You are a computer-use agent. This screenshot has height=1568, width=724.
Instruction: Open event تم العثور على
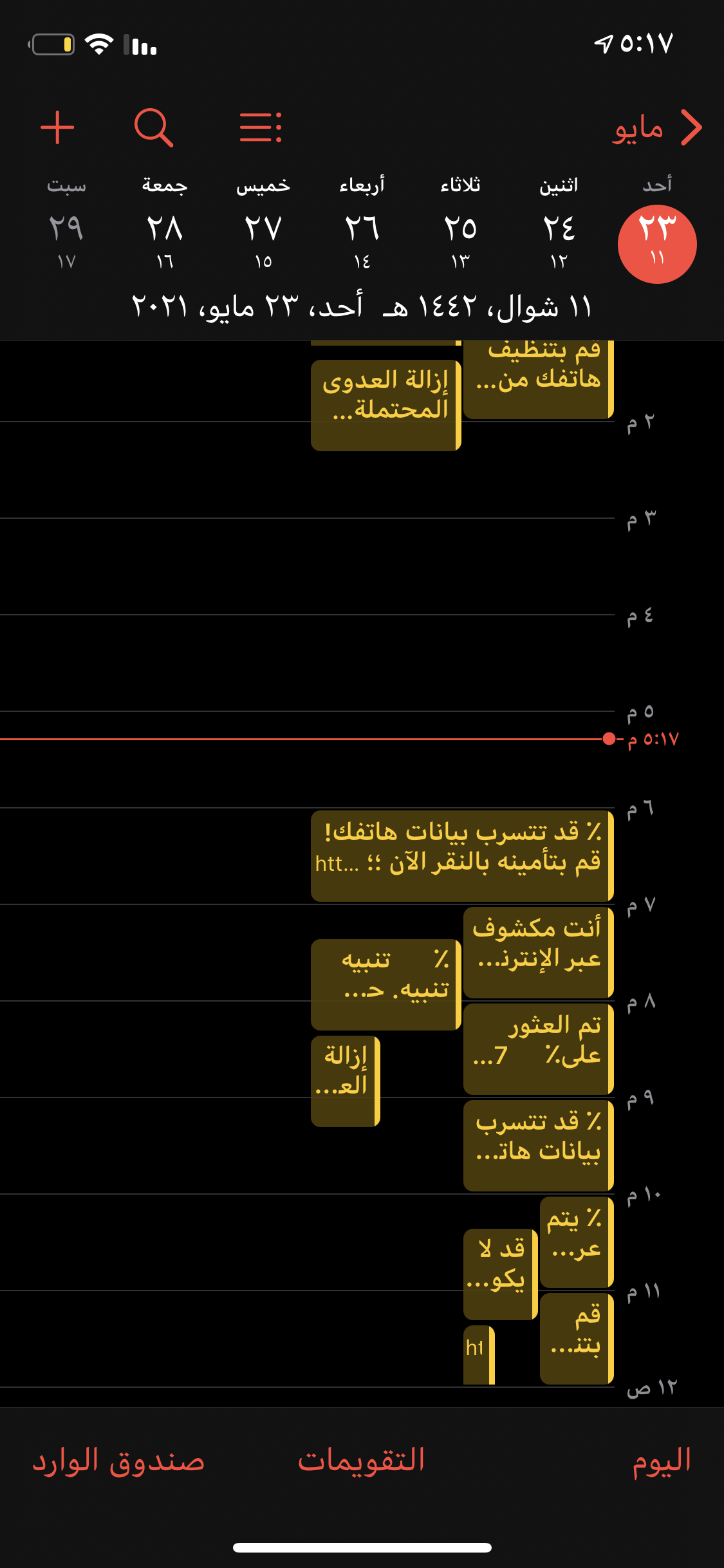538,1049
